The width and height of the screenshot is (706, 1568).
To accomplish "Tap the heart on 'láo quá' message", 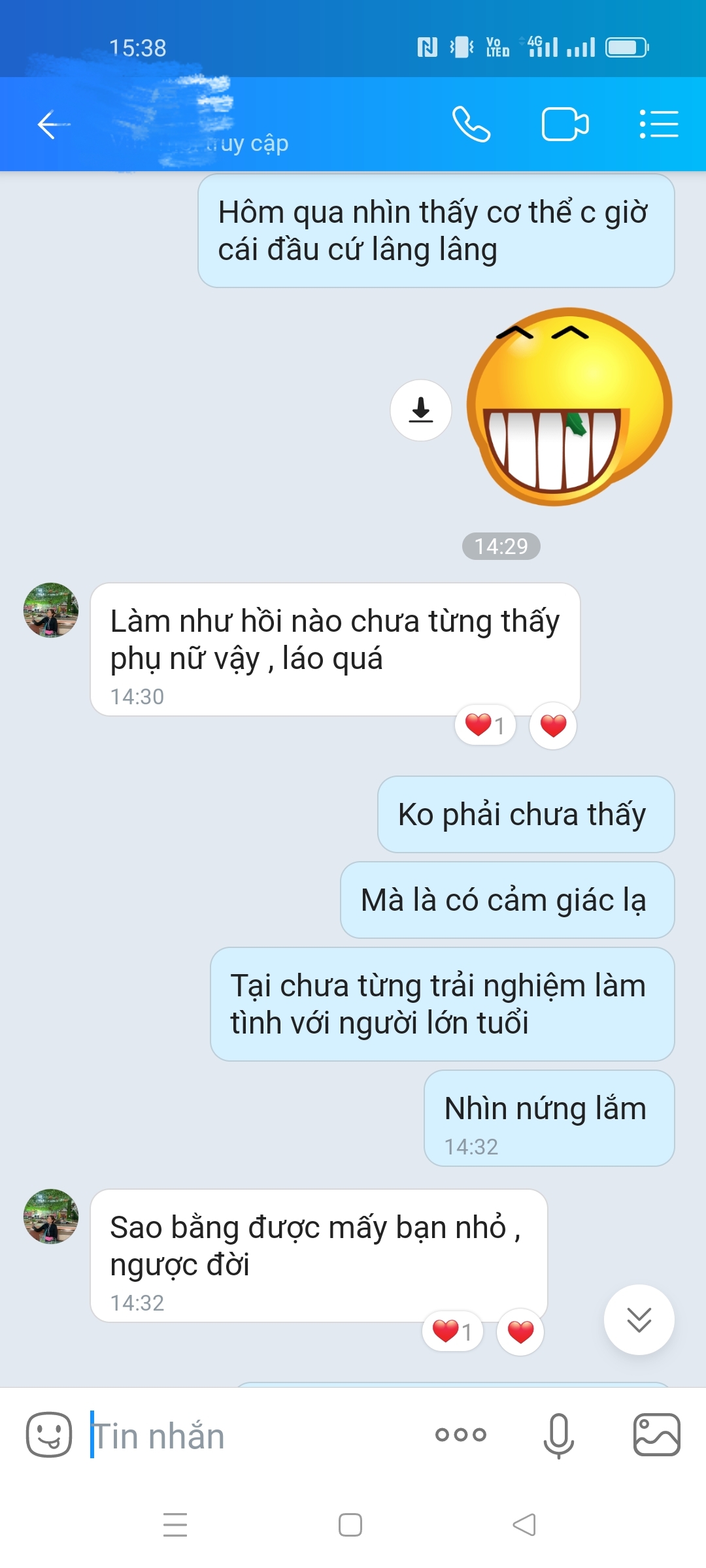I will (x=553, y=725).
